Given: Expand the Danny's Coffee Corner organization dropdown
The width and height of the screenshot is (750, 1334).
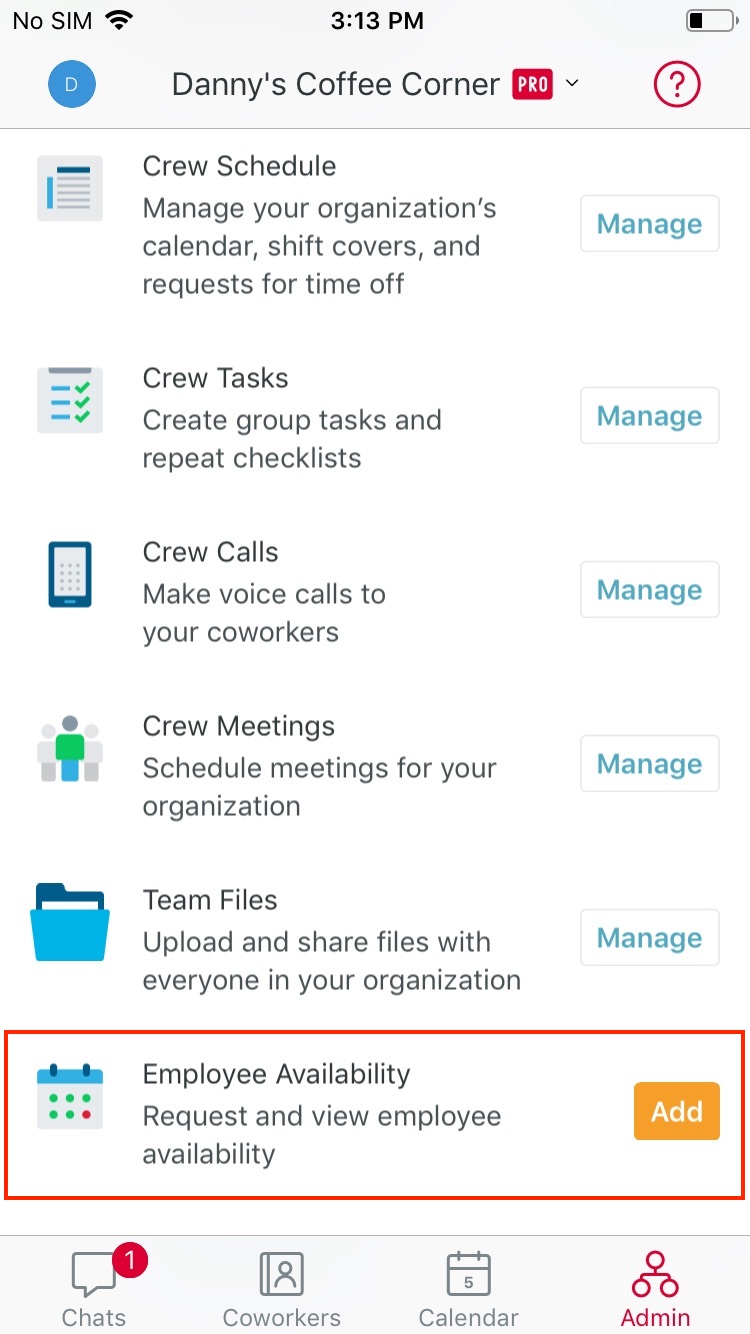Looking at the screenshot, I should [x=375, y=85].
